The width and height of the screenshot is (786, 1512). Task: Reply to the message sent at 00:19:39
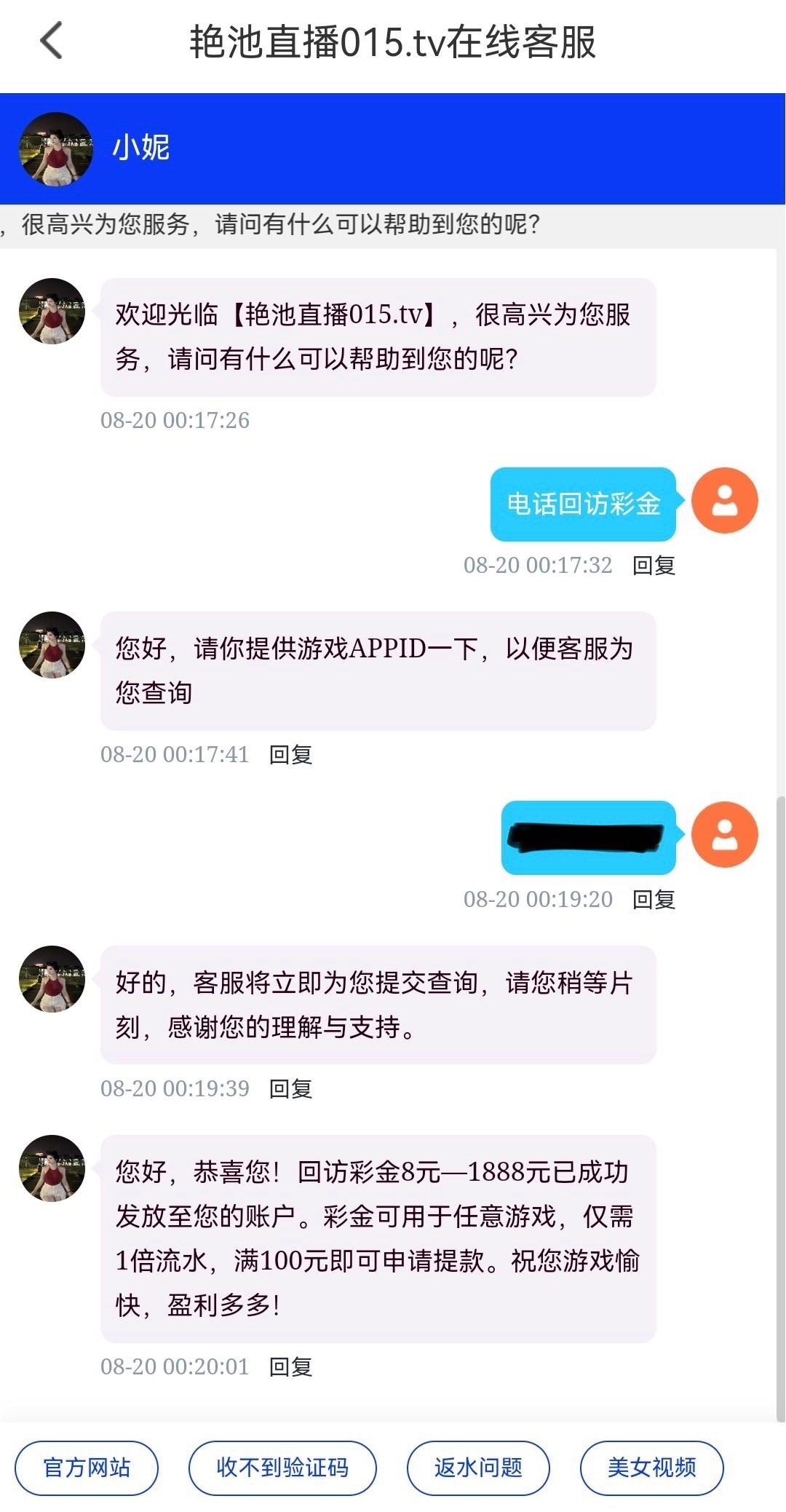coord(290,1088)
